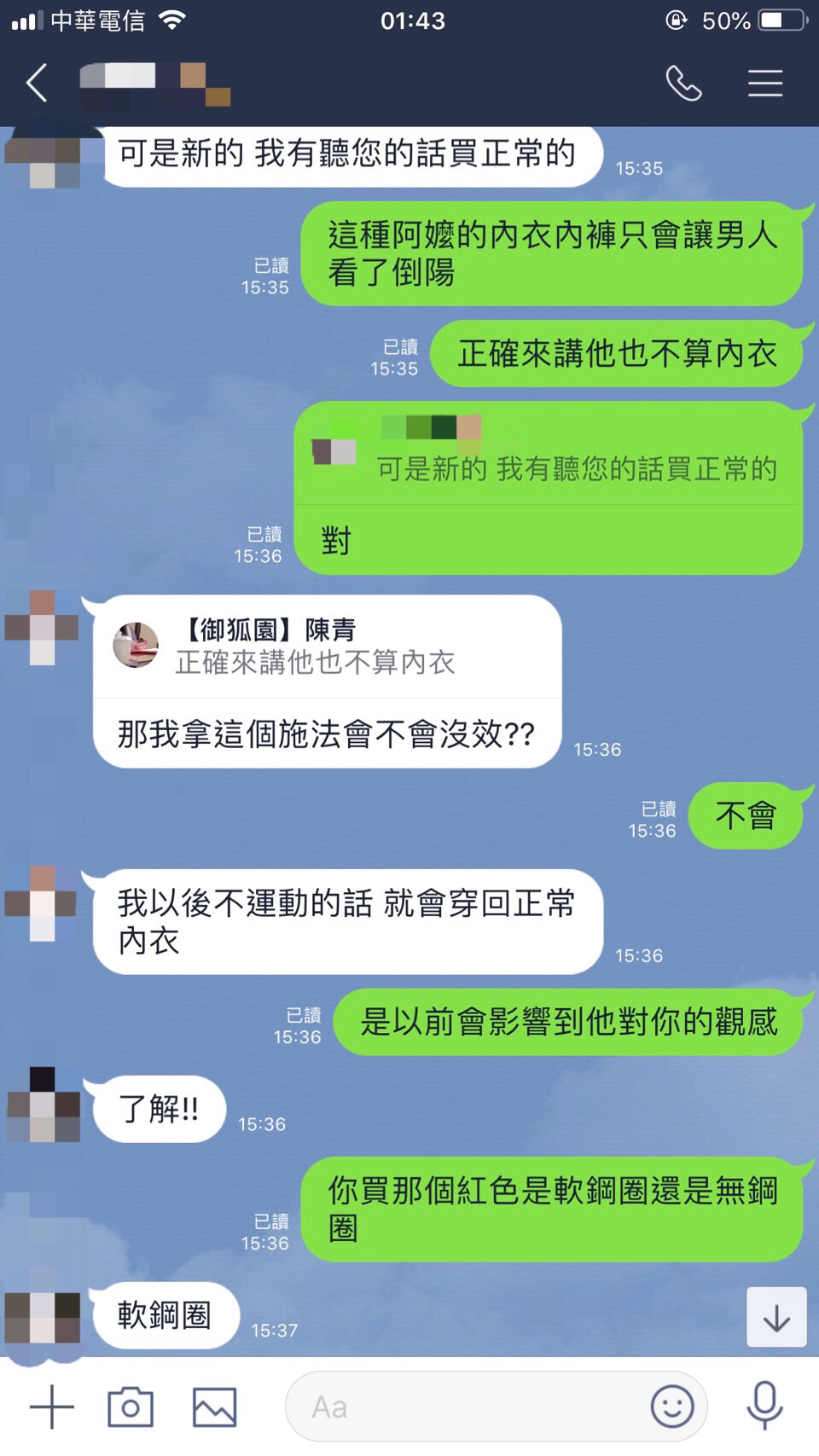Start a voice call
Image resolution: width=819 pixels, height=1456 pixels.
pos(683,84)
